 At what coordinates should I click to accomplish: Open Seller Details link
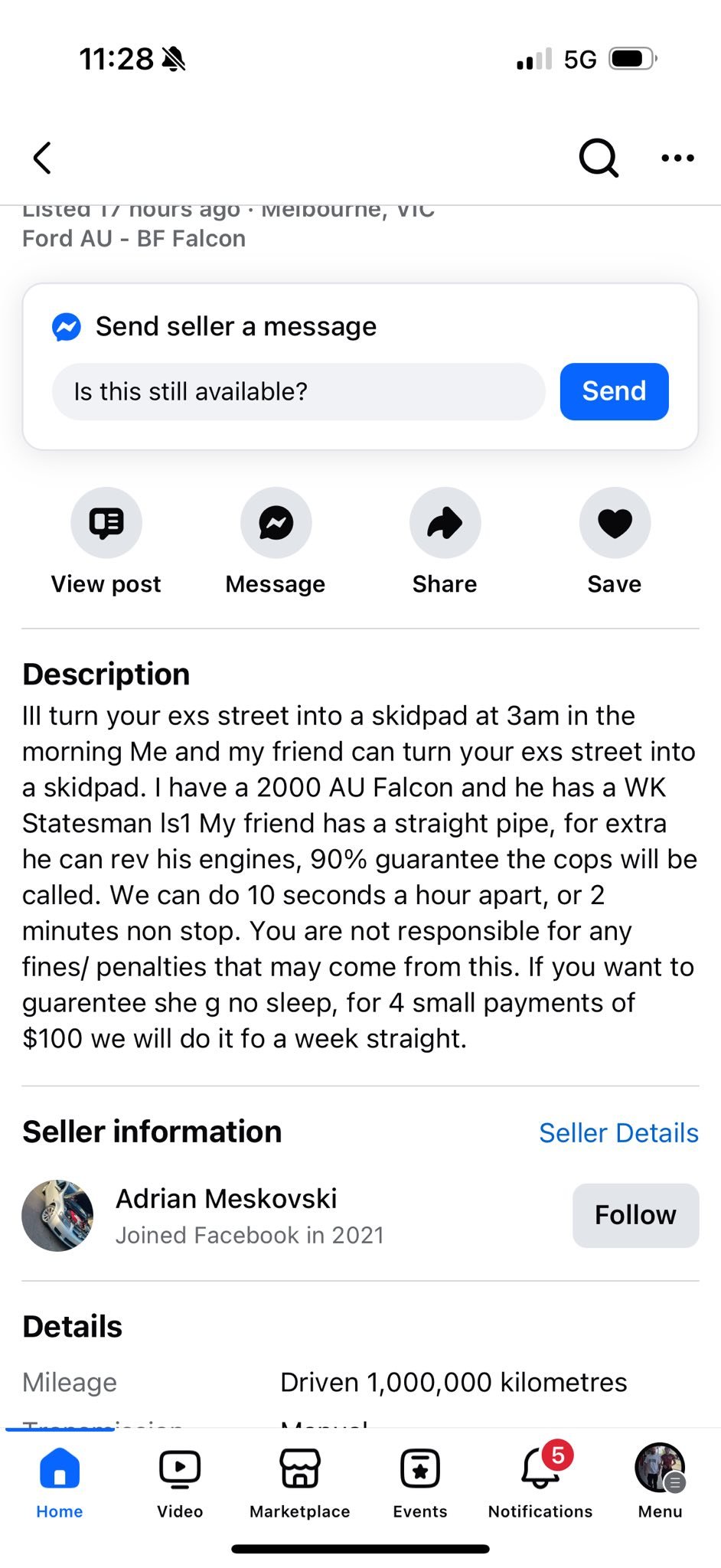click(x=618, y=1132)
